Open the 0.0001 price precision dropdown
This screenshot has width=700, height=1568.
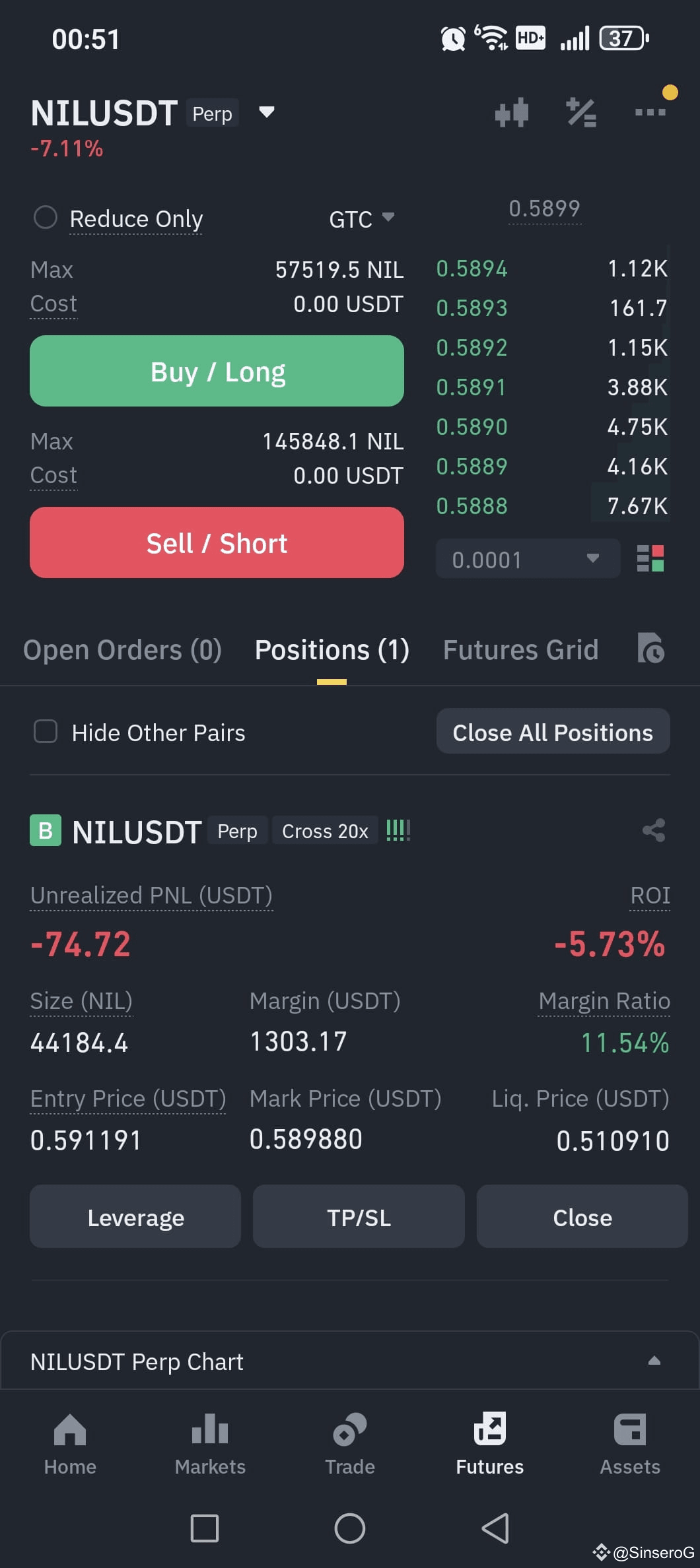528,559
